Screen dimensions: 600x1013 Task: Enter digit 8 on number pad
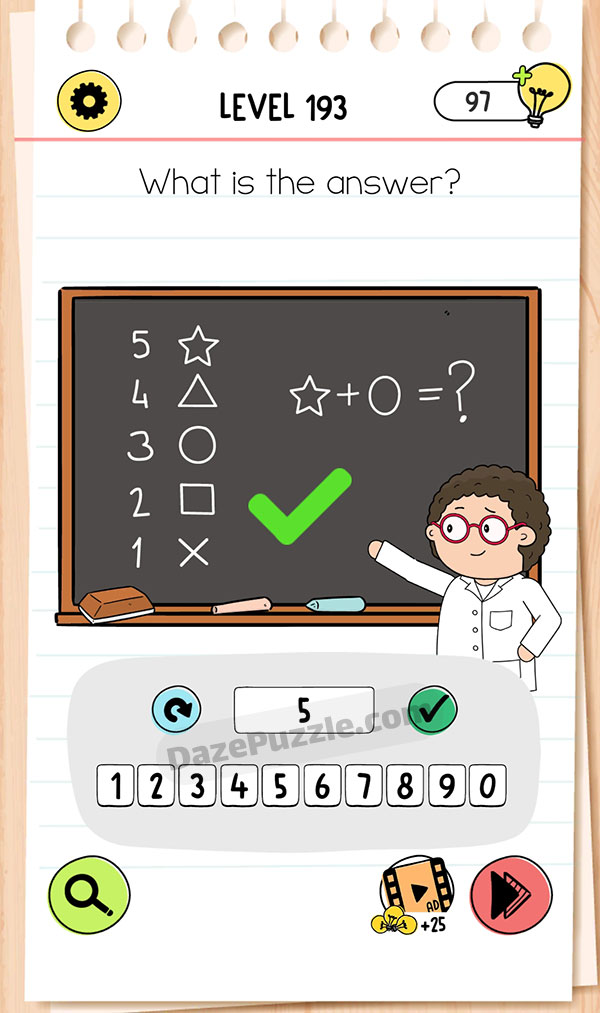coord(405,787)
